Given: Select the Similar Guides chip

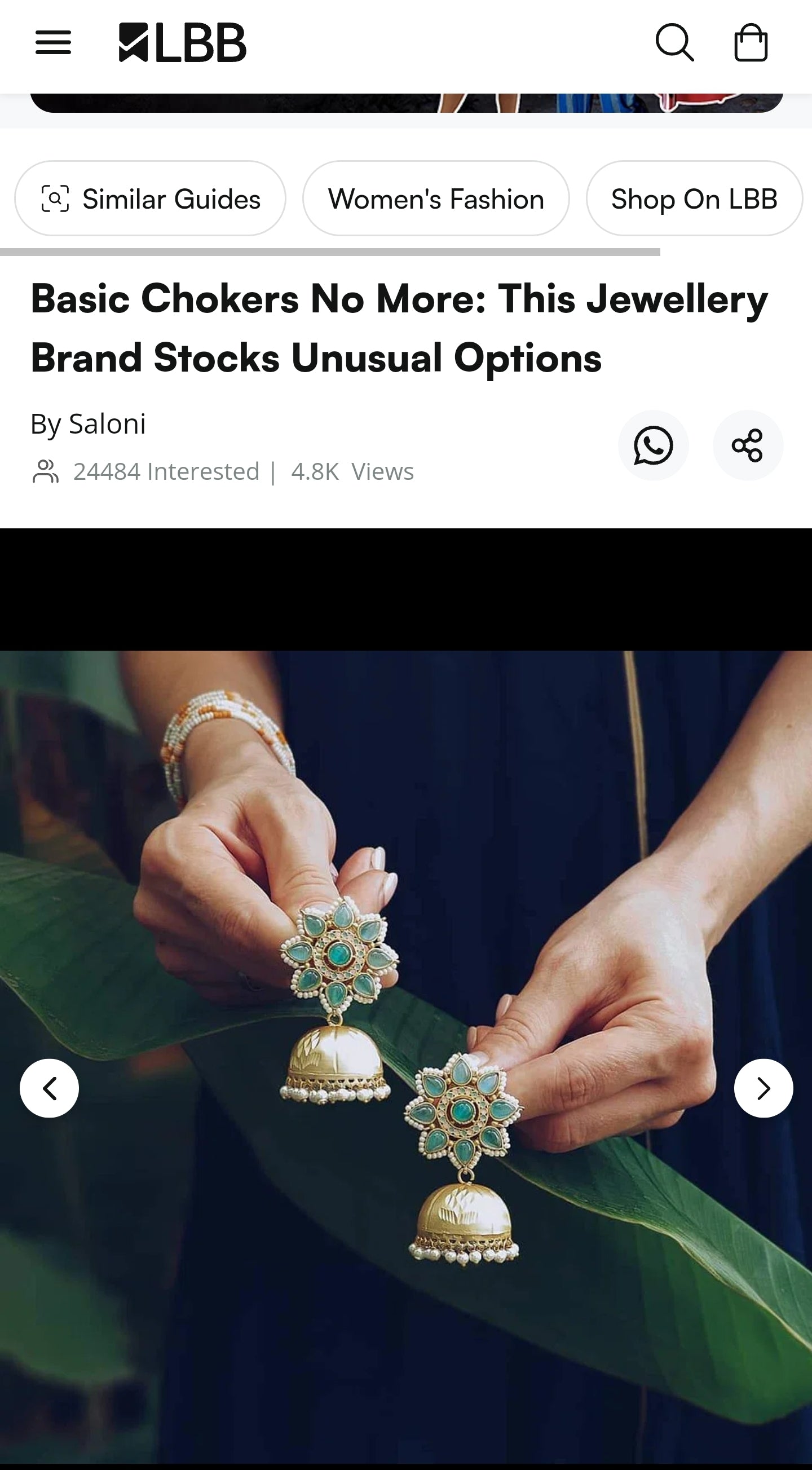Looking at the screenshot, I should click(x=150, y=198).
